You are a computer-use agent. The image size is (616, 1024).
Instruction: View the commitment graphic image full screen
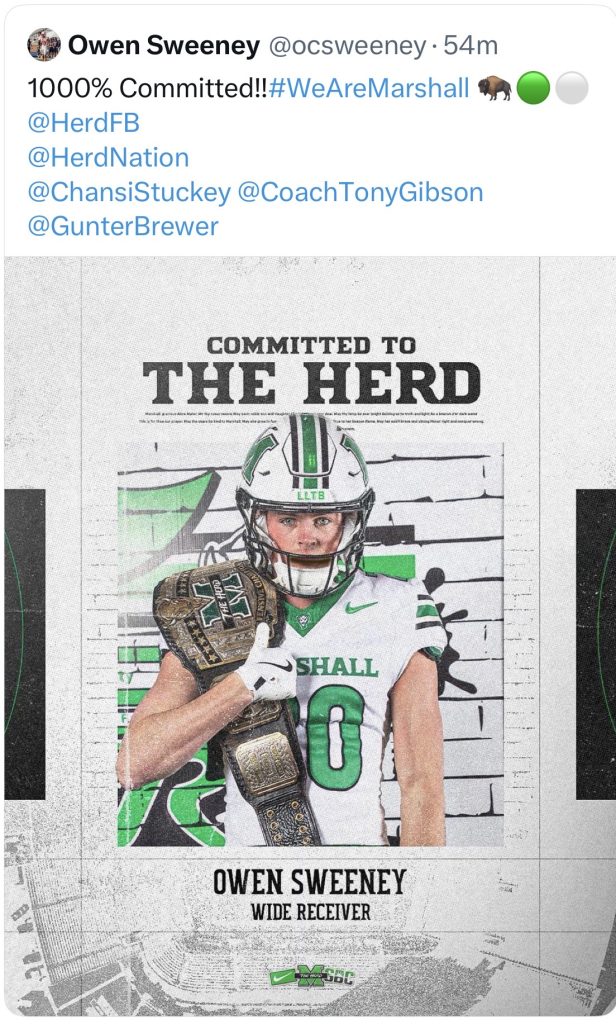(x=308, y=640)
